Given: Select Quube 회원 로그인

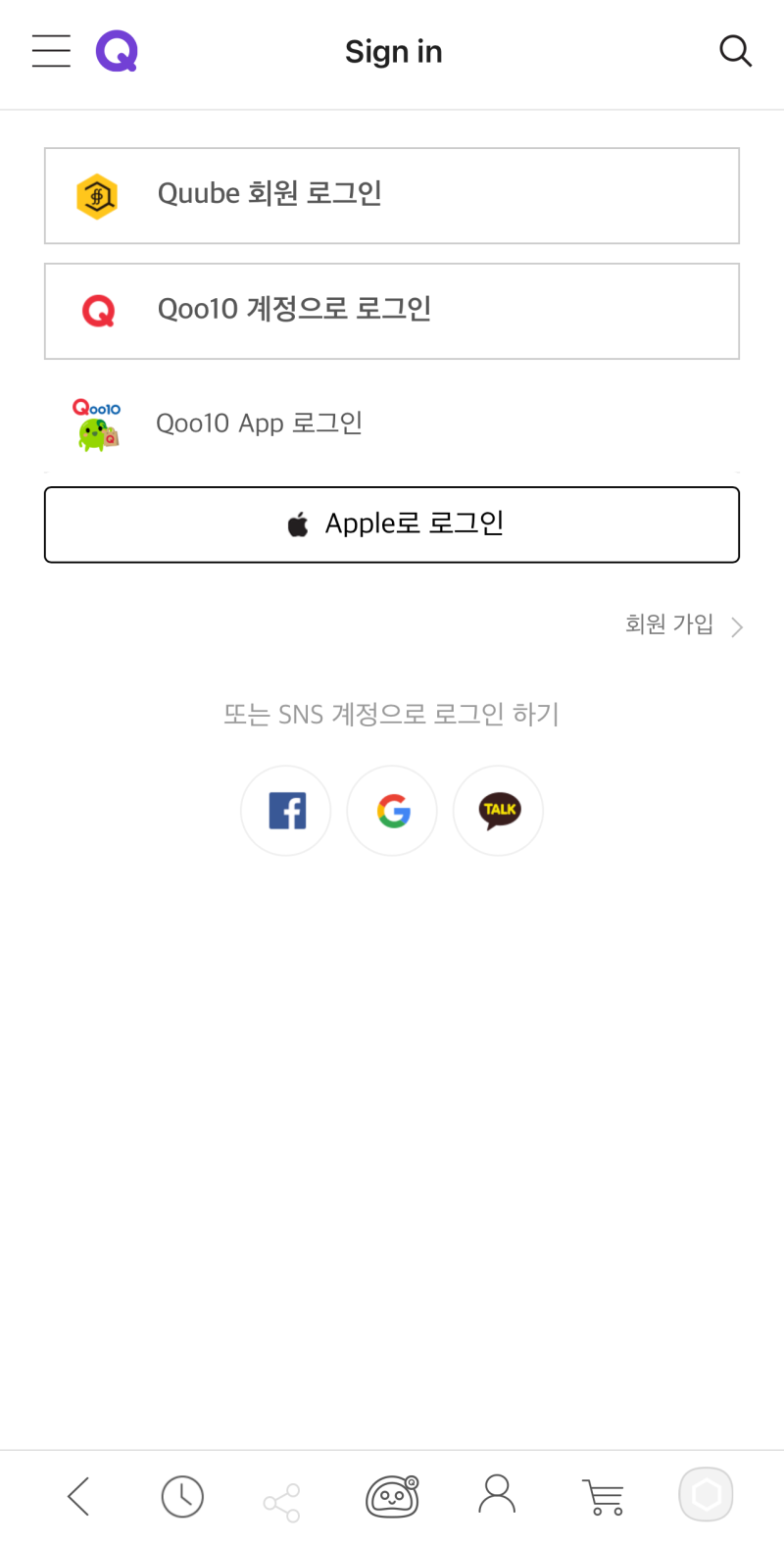Looking at the screenshot, I should pyautogui.click(x=392, y=195).
